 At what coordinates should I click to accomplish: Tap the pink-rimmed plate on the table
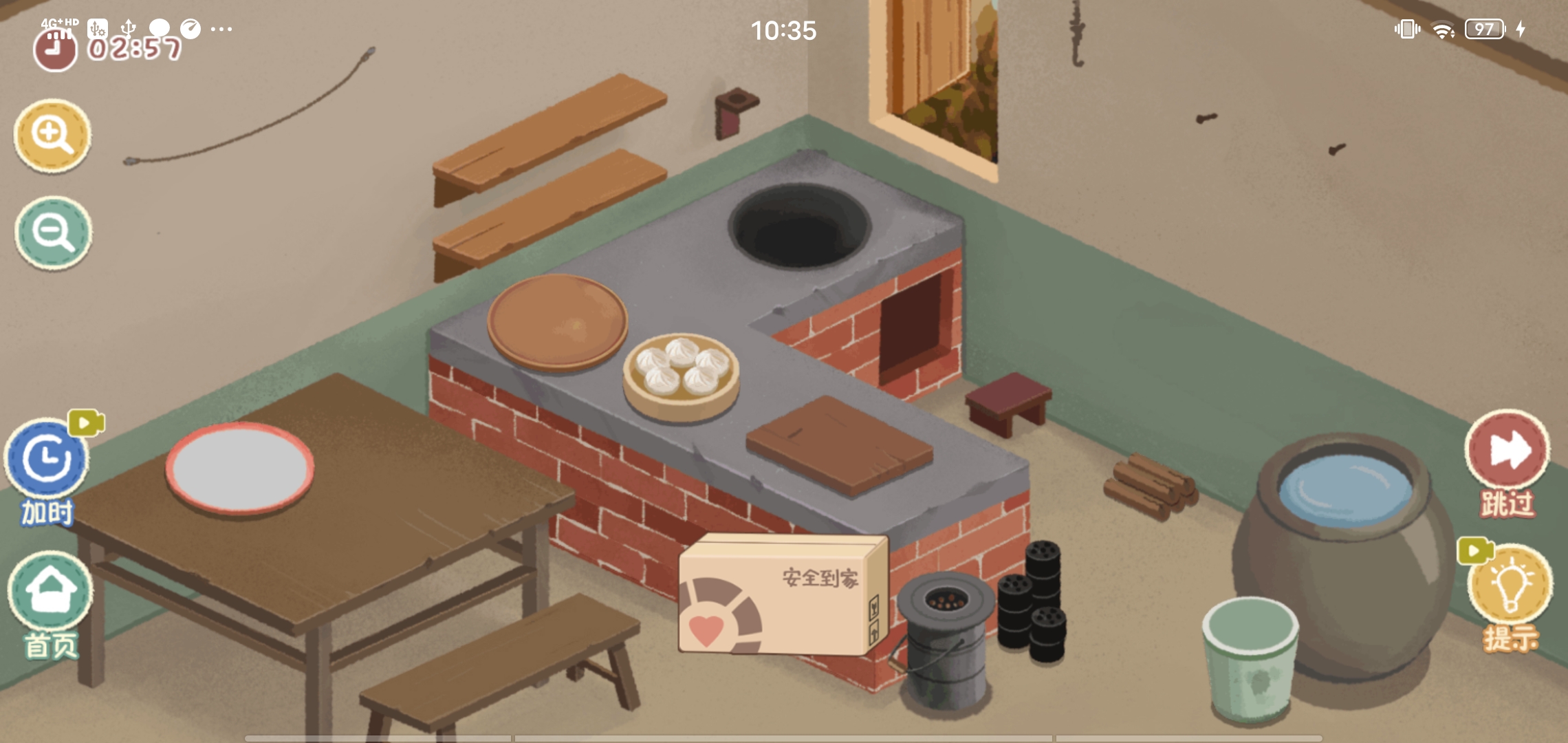(x=239, y=468)
